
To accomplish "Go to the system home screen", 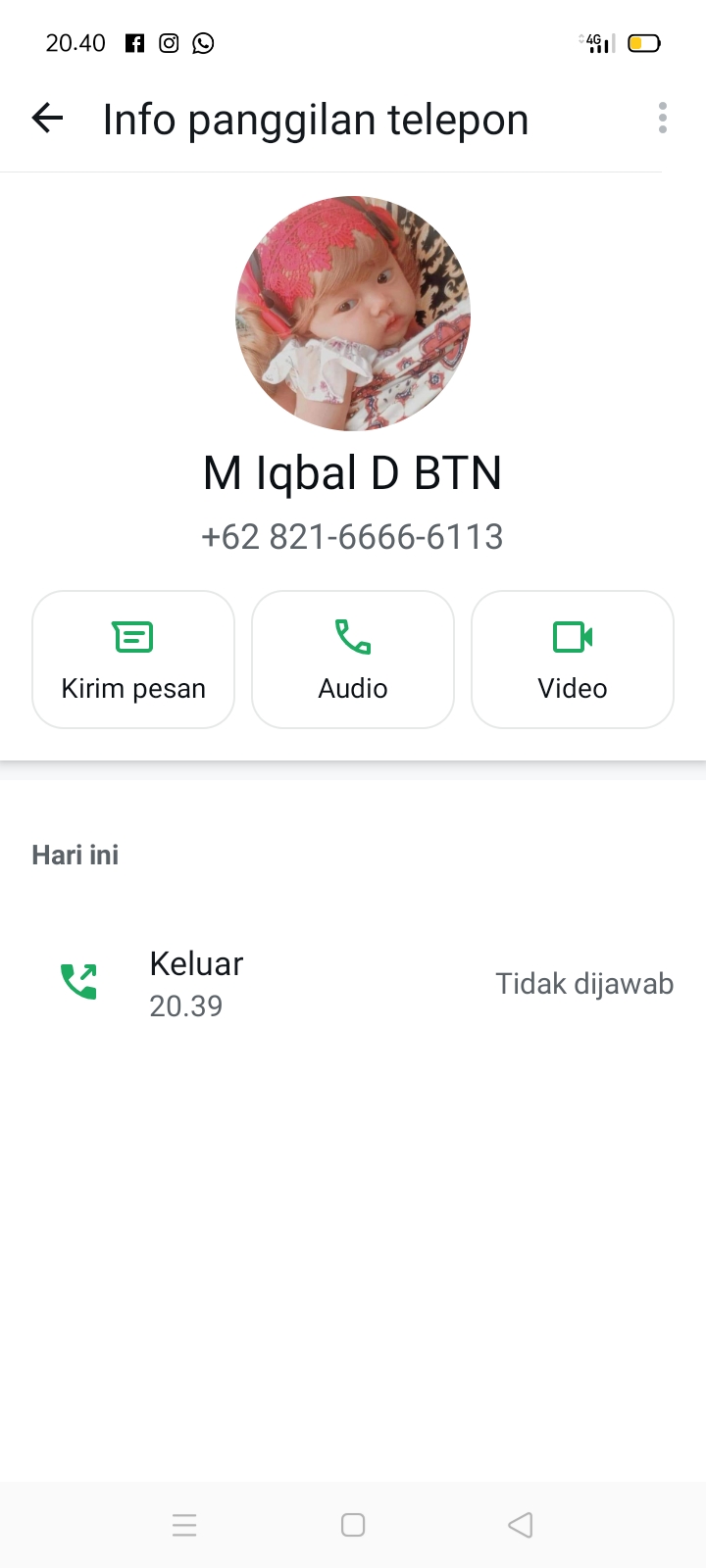I will [353, 1525].
